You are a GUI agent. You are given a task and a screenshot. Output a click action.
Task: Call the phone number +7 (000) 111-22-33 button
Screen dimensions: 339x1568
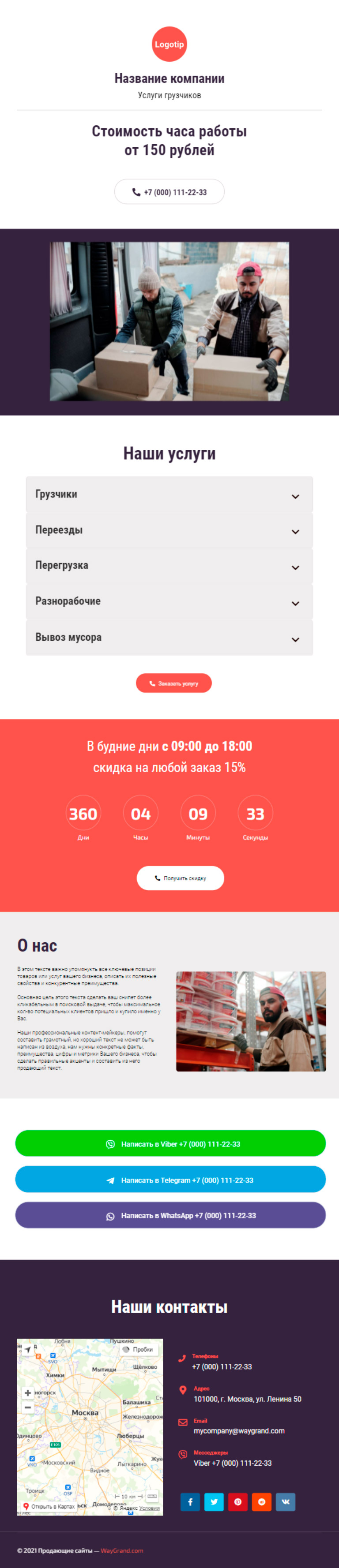tap(169, 192)
